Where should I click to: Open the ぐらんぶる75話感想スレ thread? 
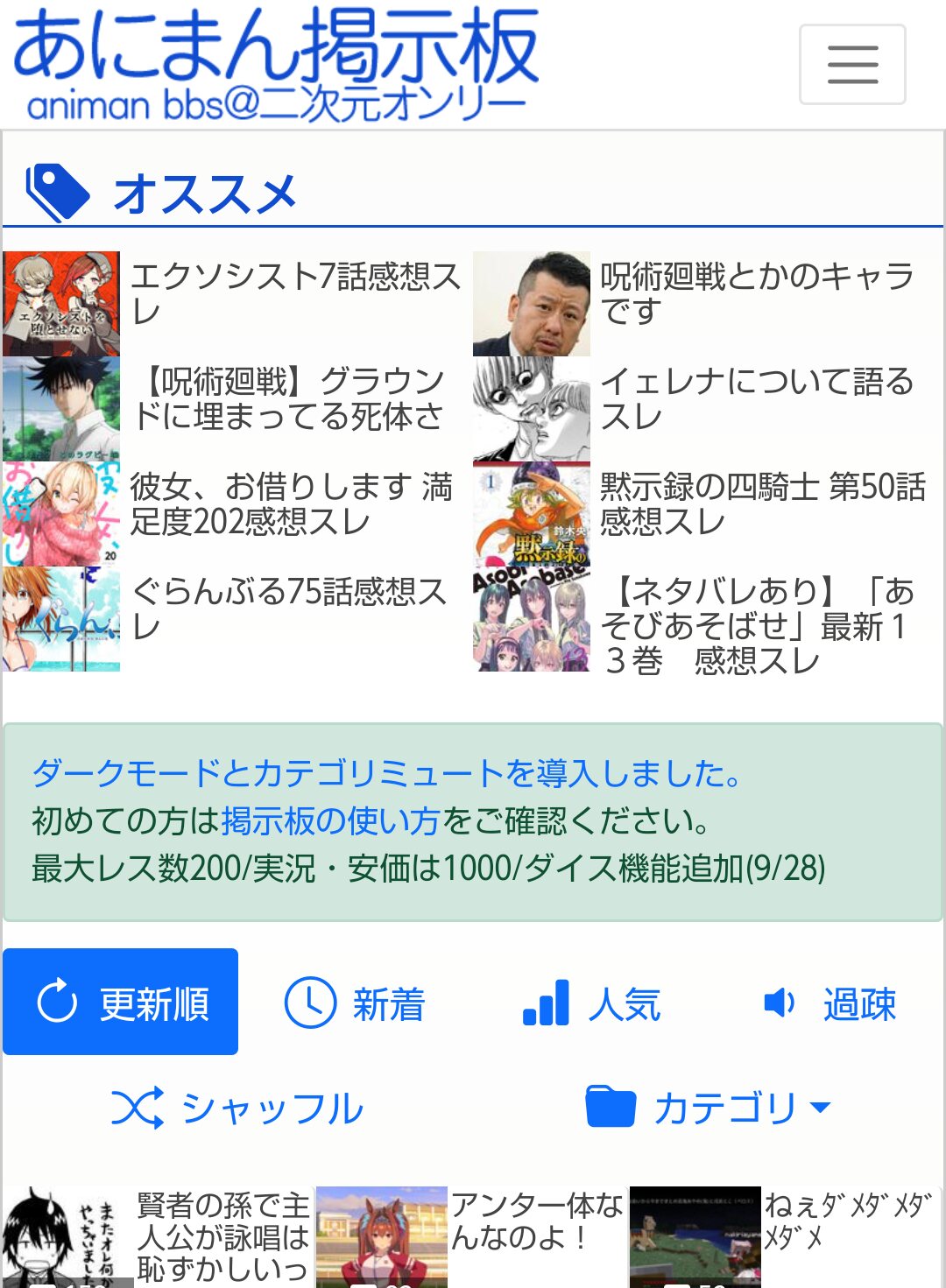point(289,609)
